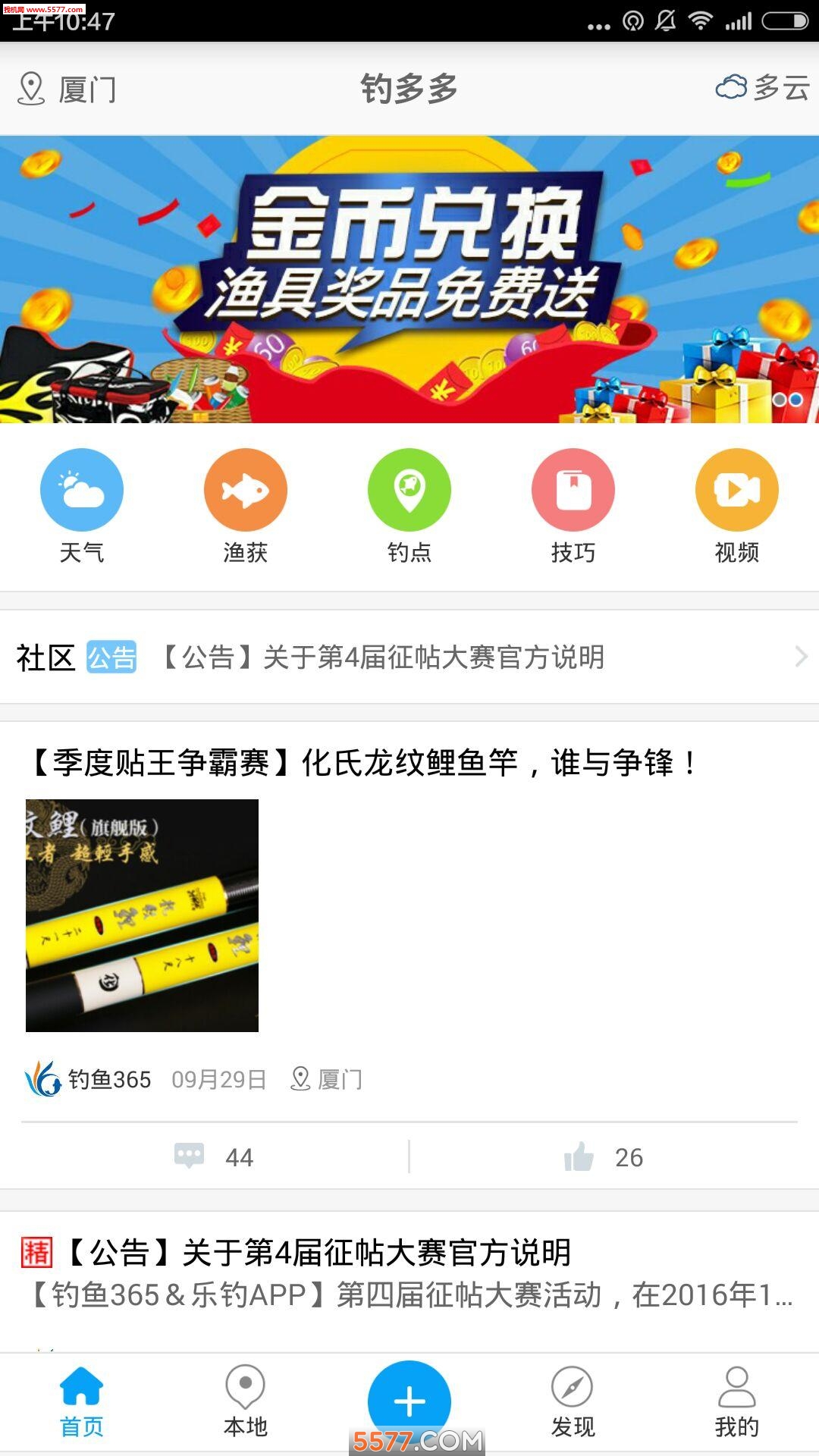The height and width of the screenshot is (1456, 819).
Task: Tap the thumbs-up showing 26 likes
Action: 582,1156
